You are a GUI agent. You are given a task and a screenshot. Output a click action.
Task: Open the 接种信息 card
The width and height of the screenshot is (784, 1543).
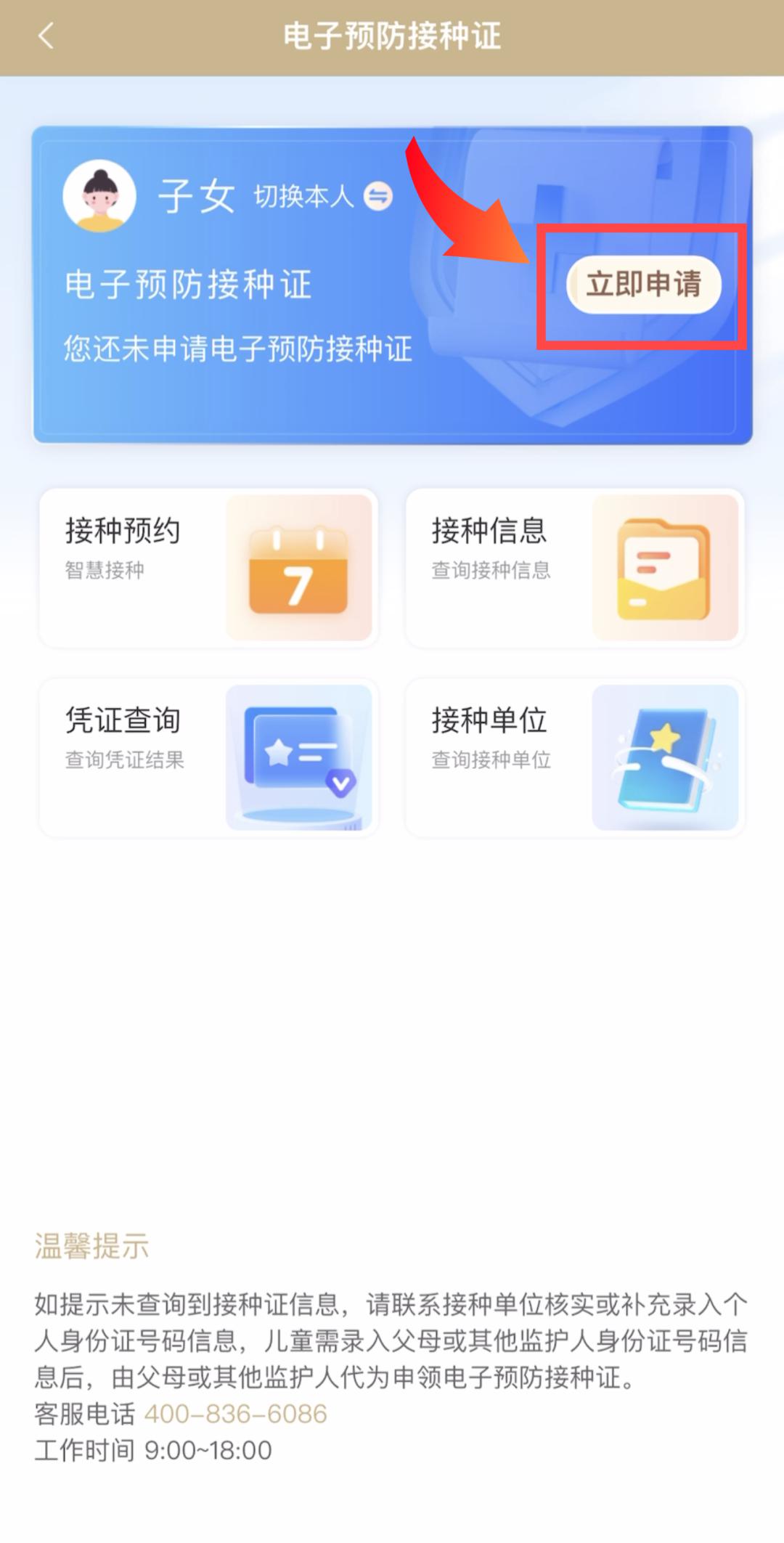575,568
